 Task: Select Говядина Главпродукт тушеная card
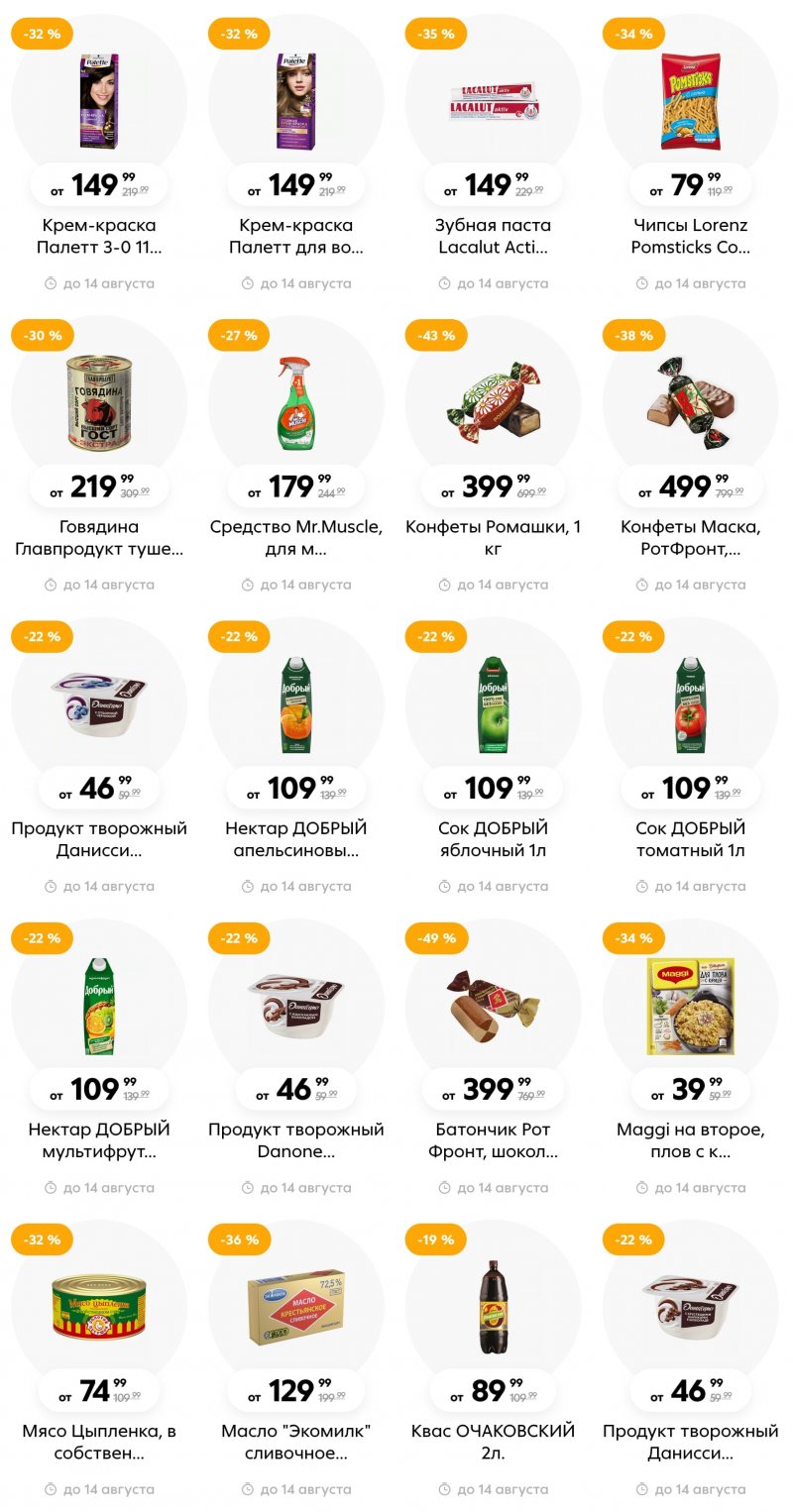(x=99, y=537)
